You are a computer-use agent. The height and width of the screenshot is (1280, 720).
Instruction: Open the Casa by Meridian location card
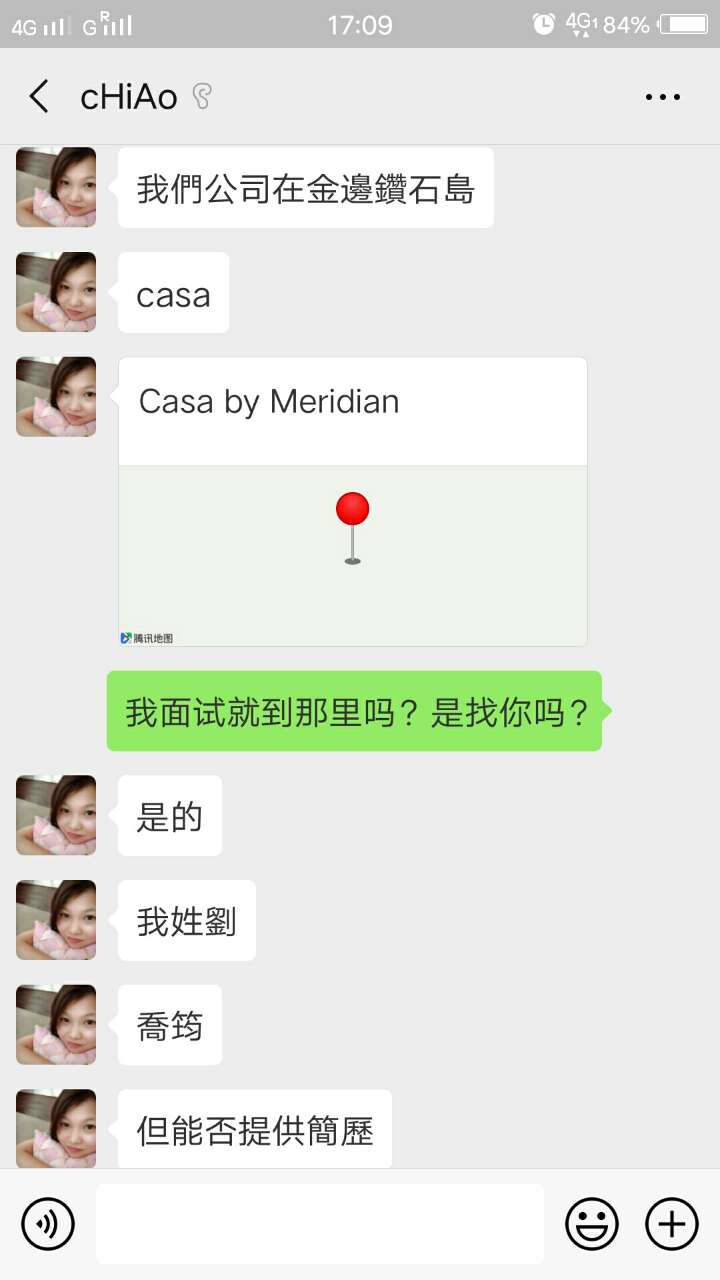(x=352, y=502)
